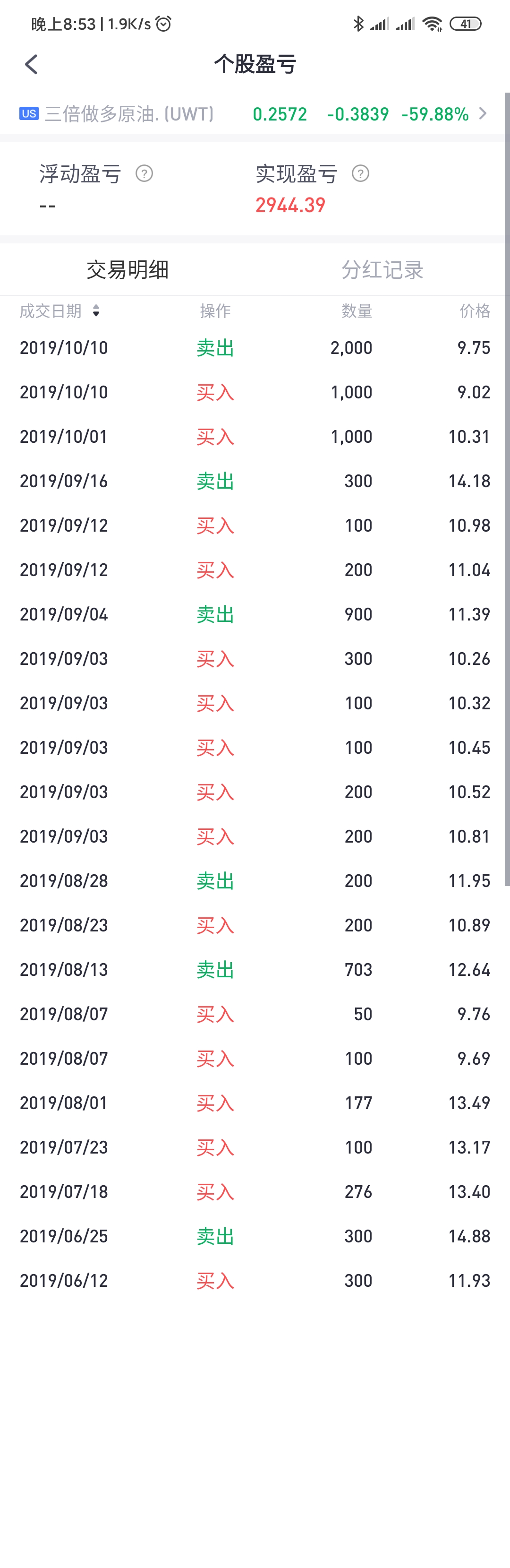510x1568 pixels.
Task: Sort transactions by 成交日期
Action: pyautogui.click(x=59, y=311)
